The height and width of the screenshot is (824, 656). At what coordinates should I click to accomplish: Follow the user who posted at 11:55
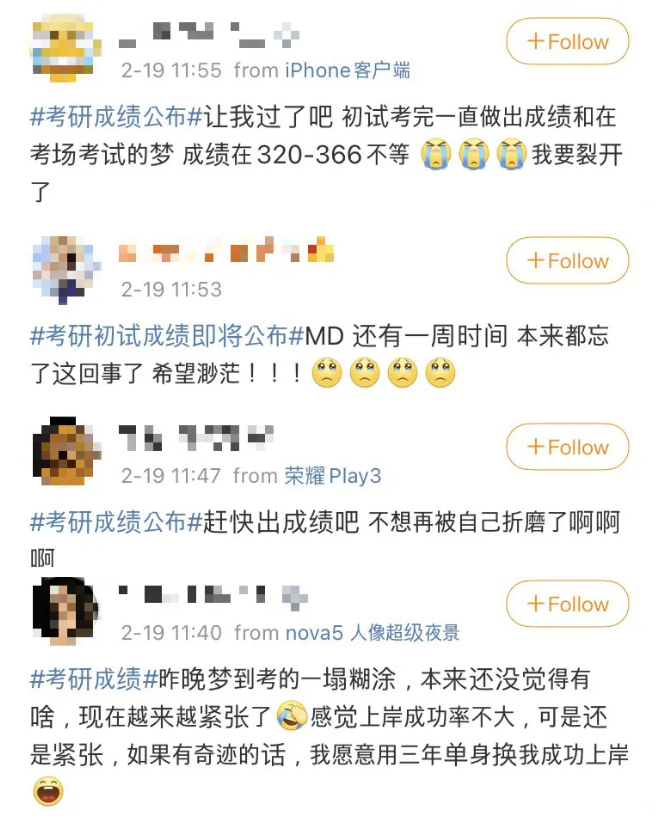567,42
